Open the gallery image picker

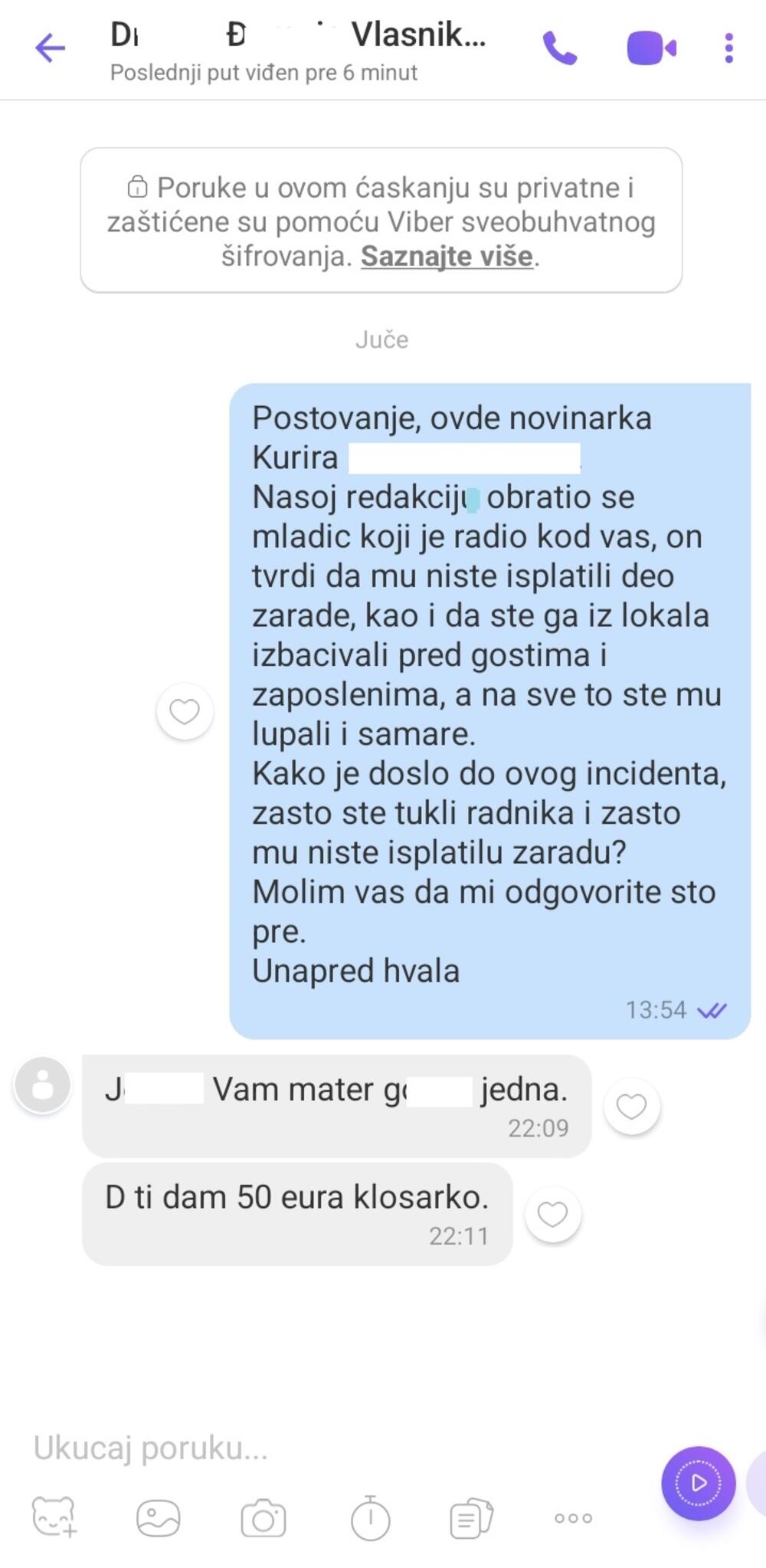[159, 1517]
